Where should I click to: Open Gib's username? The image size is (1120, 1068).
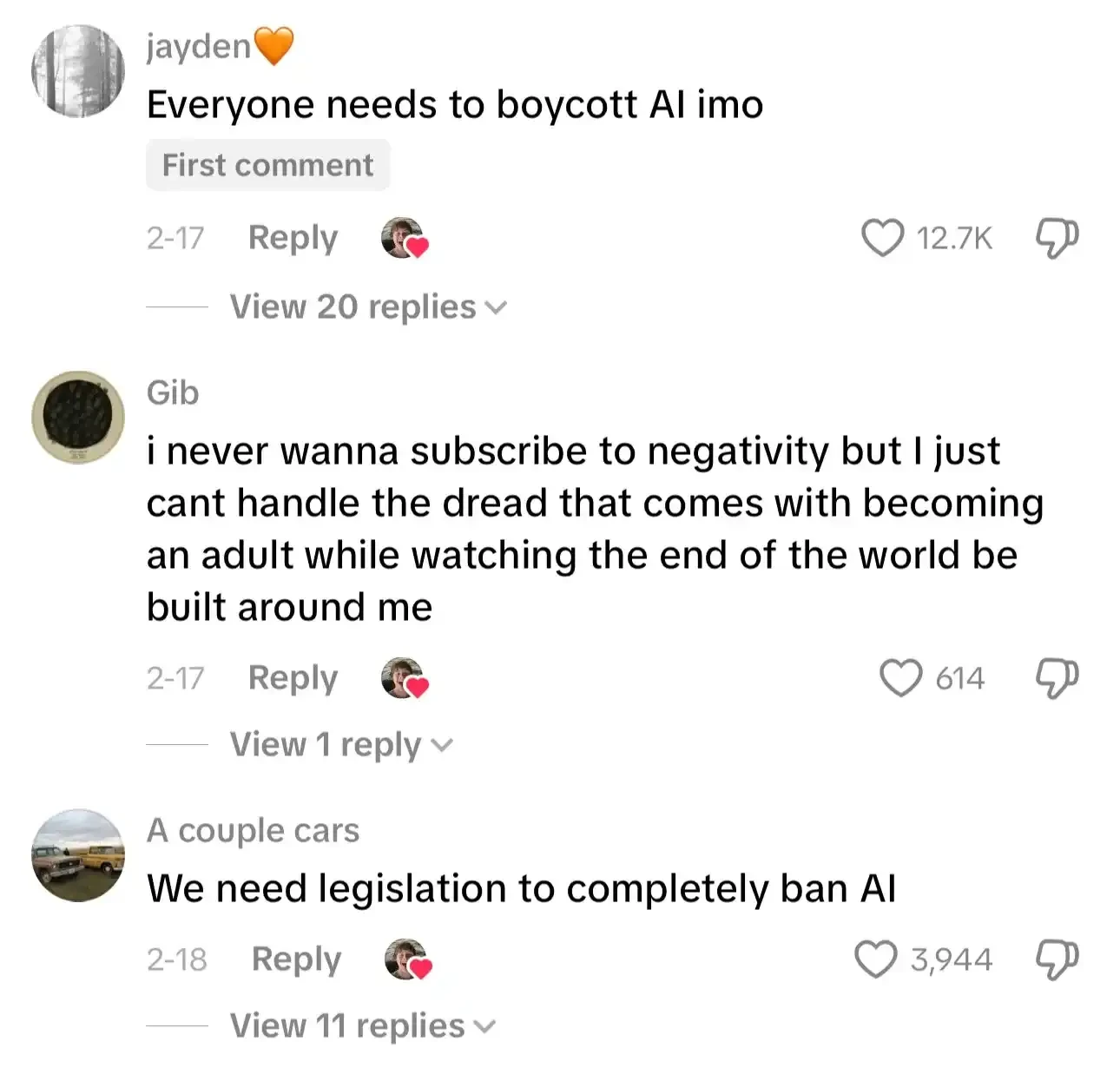[173, 393]
